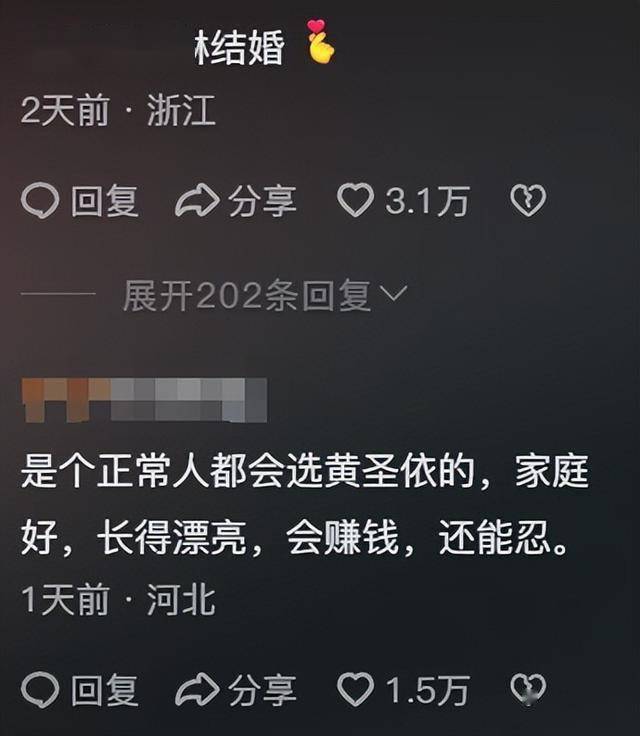Image resolution: width=640 pixels, height=736 pixels.
Task: Dislike the Zhejiang comment
Action: (528, 202)
